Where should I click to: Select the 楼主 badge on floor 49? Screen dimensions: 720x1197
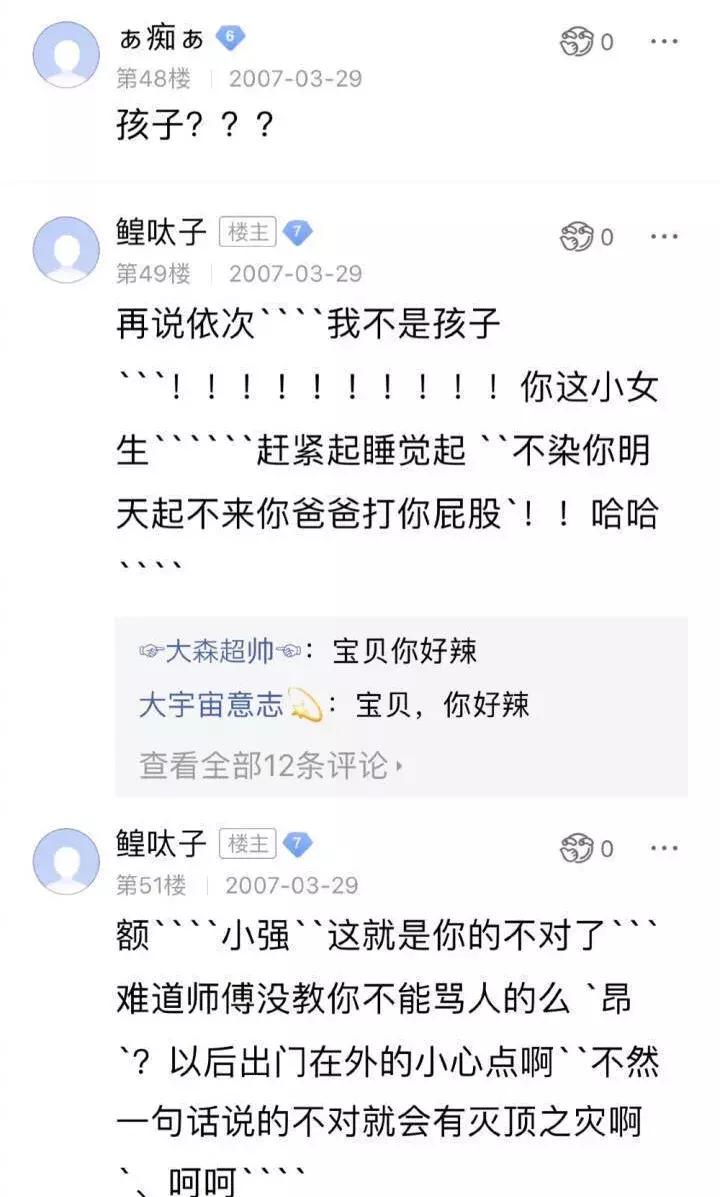pos(250,229)
